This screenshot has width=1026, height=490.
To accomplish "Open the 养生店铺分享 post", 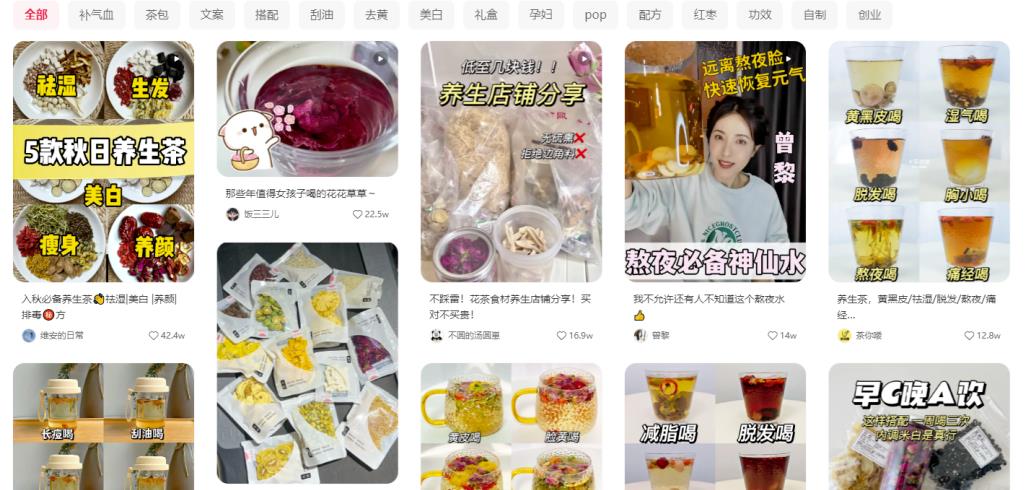I will click(511, 161).
